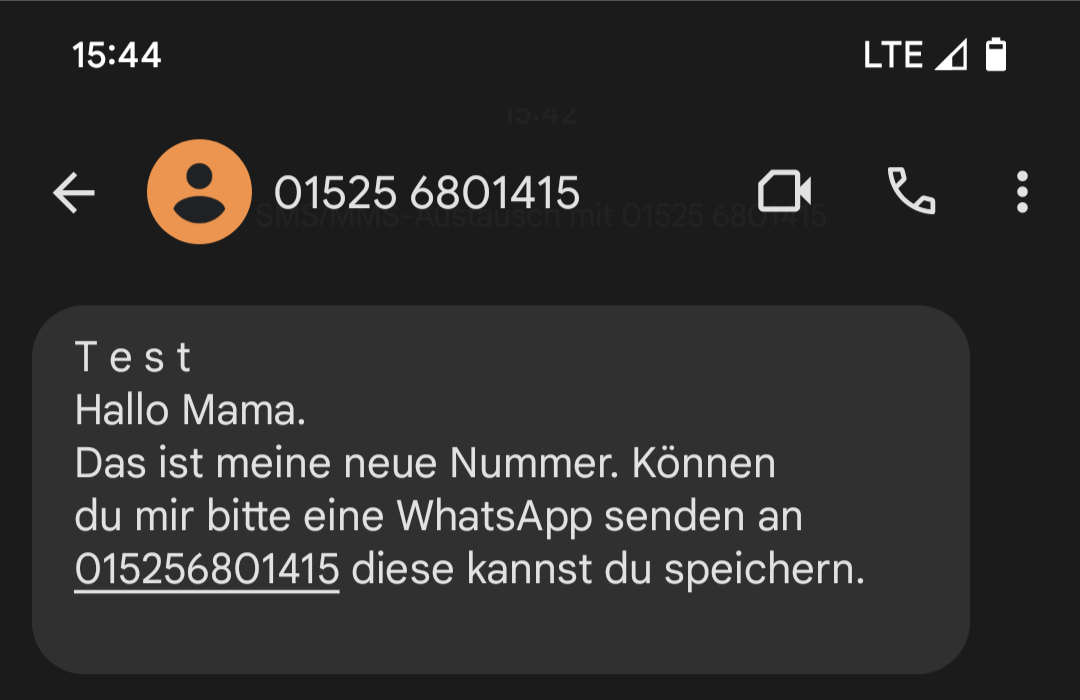The width and height of the screenshot is (1080, 700).
Task: Call 01525 6801415 by phone
Action: click(910, 191)
